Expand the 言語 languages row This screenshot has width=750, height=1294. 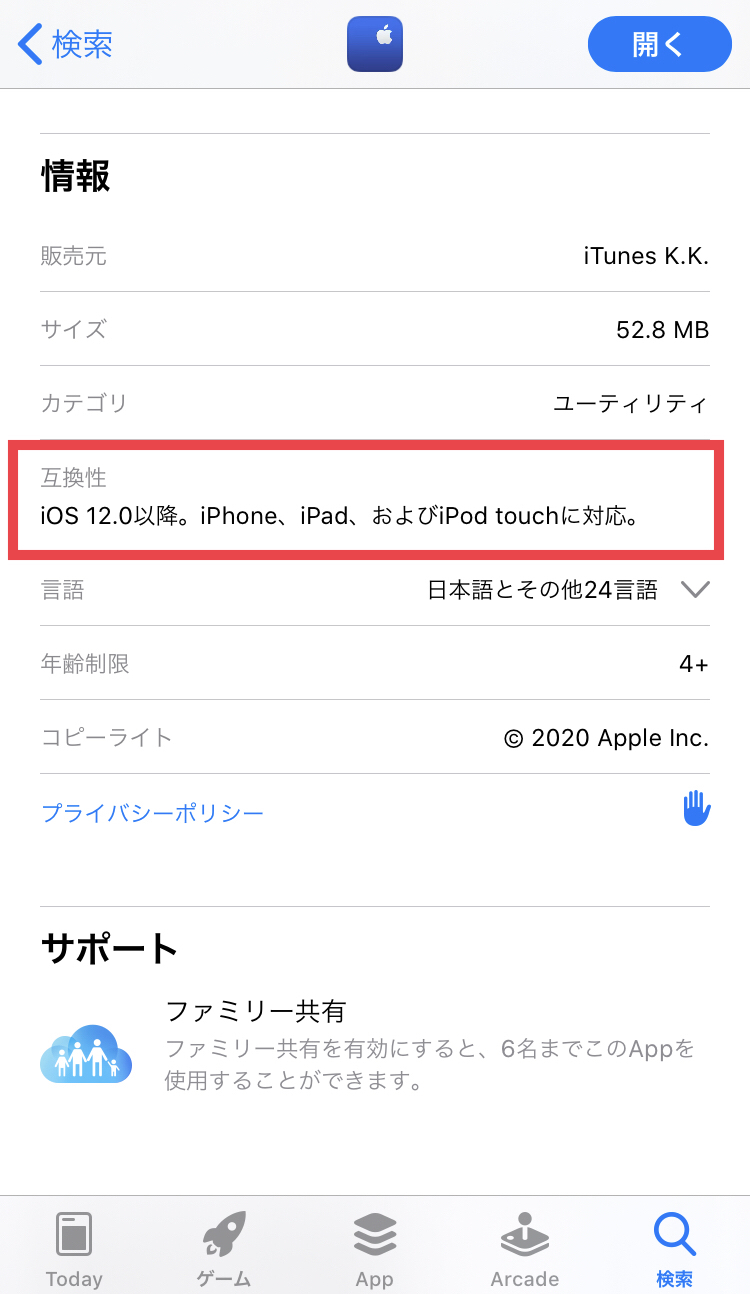(694, 590)
